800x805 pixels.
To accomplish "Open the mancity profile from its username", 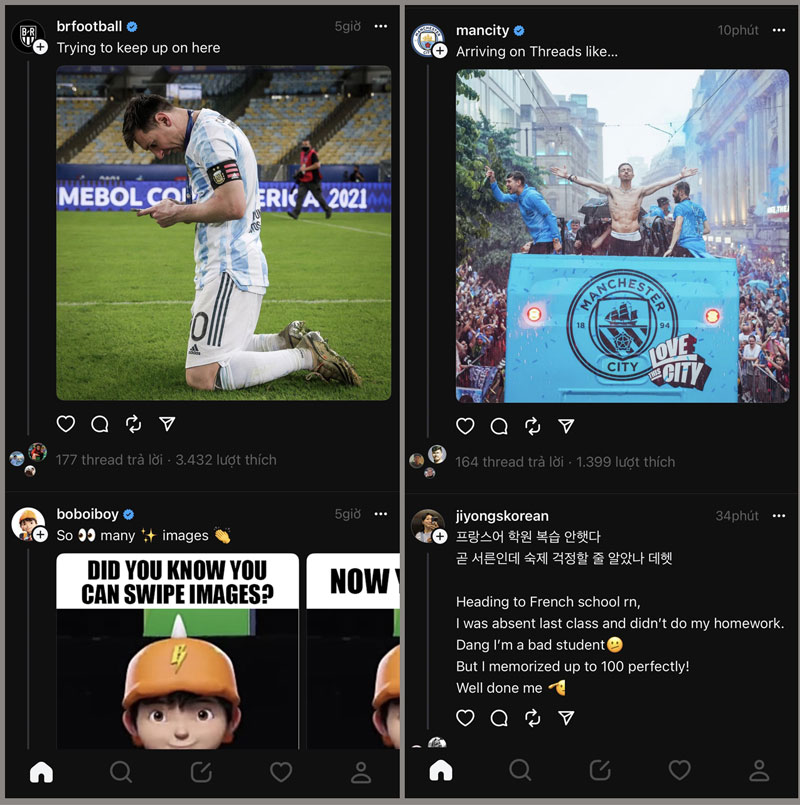I will (x=482, y=30).
